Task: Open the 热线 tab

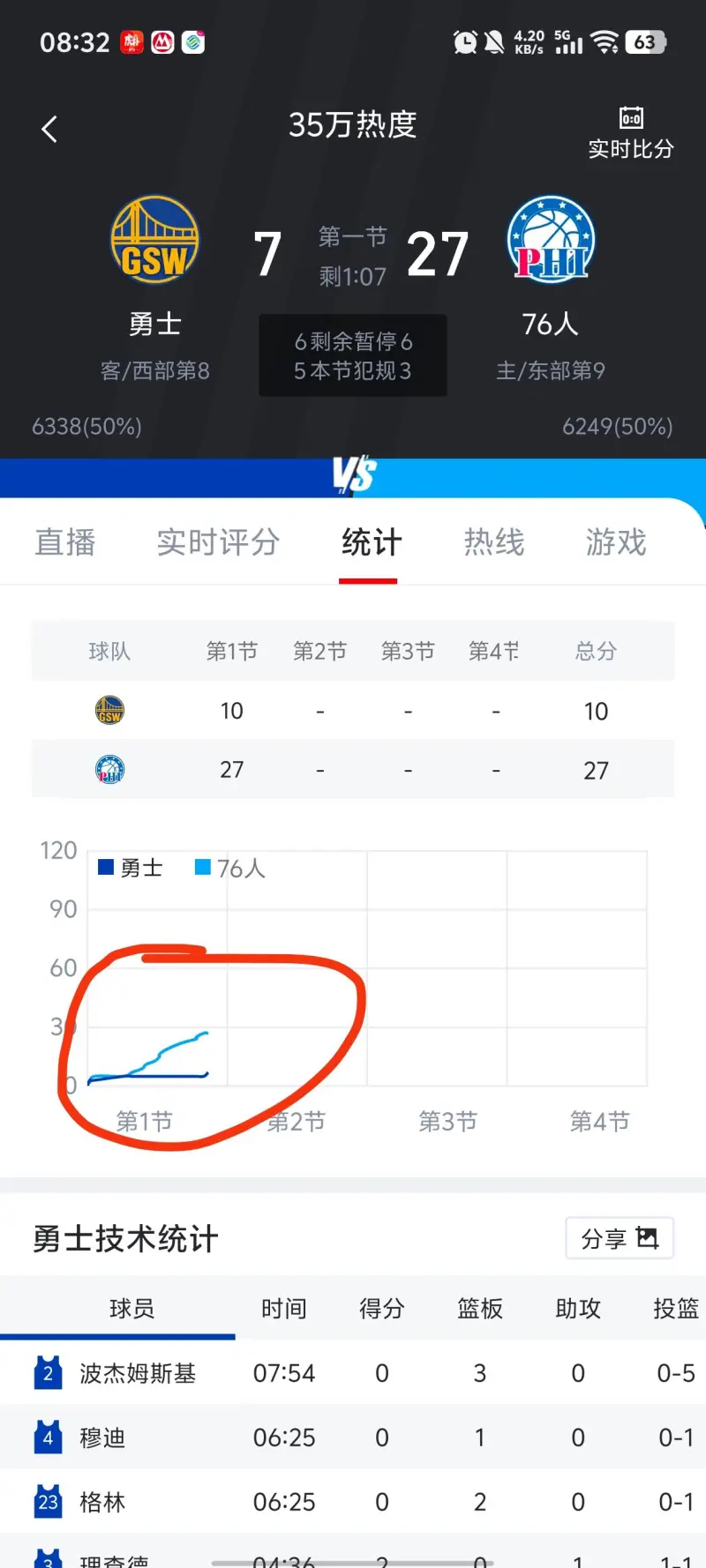Action: (494, 542)
